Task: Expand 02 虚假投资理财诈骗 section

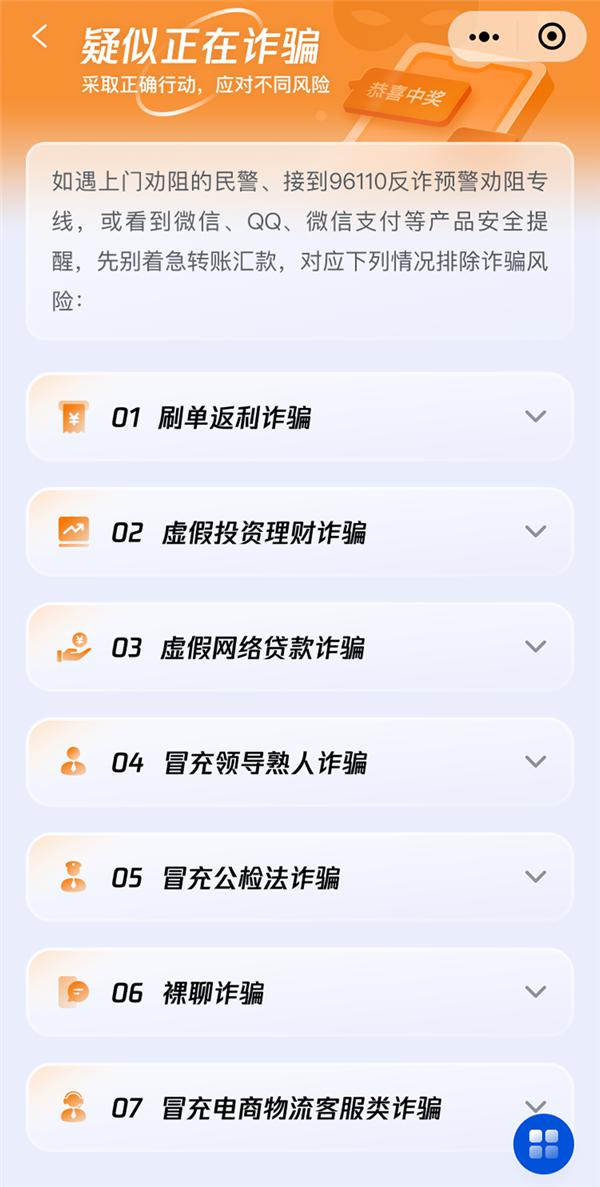Action: click(536, 531)
